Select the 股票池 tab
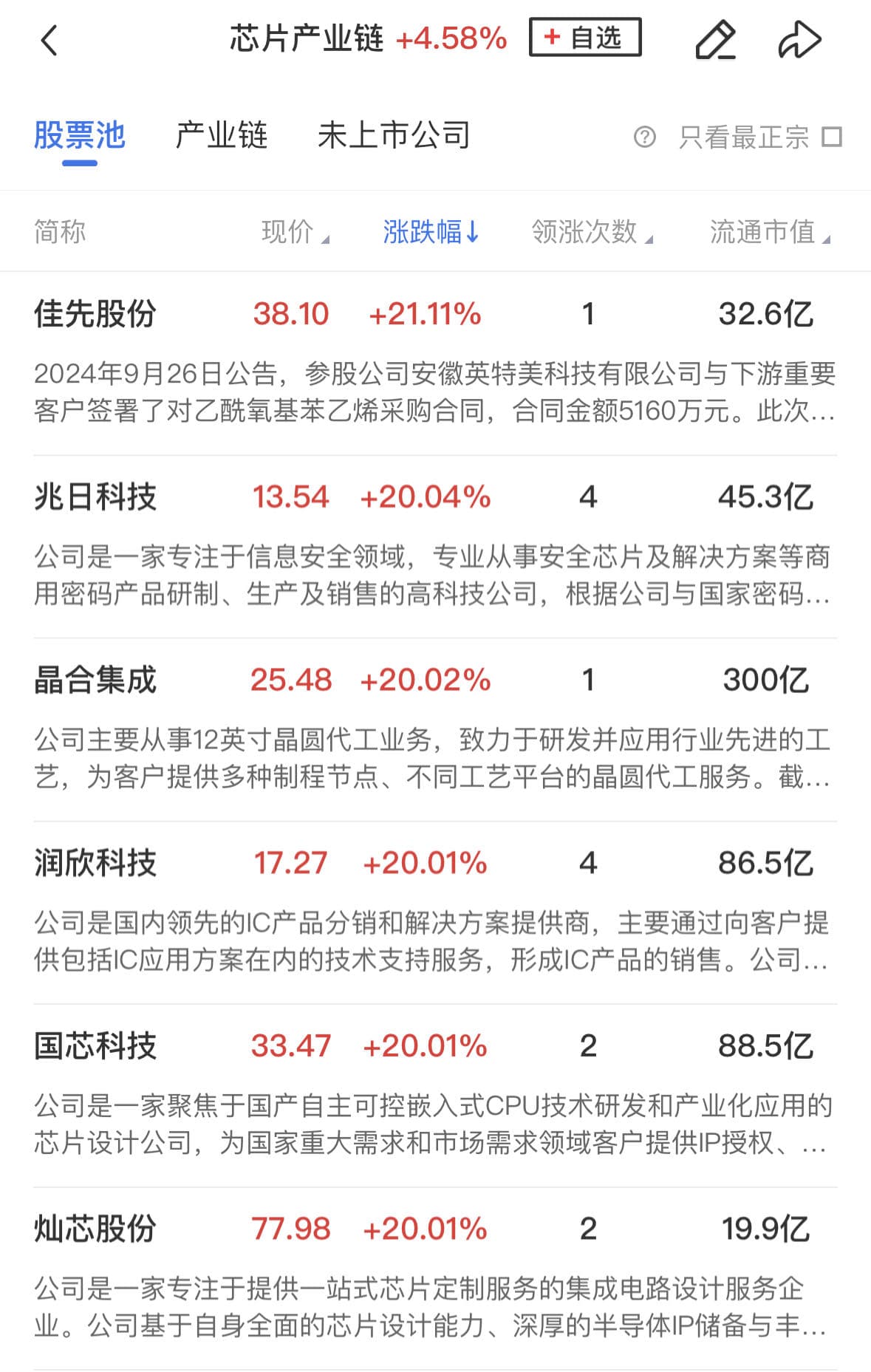Screen dimensions: 871x1372 [80, 136]
